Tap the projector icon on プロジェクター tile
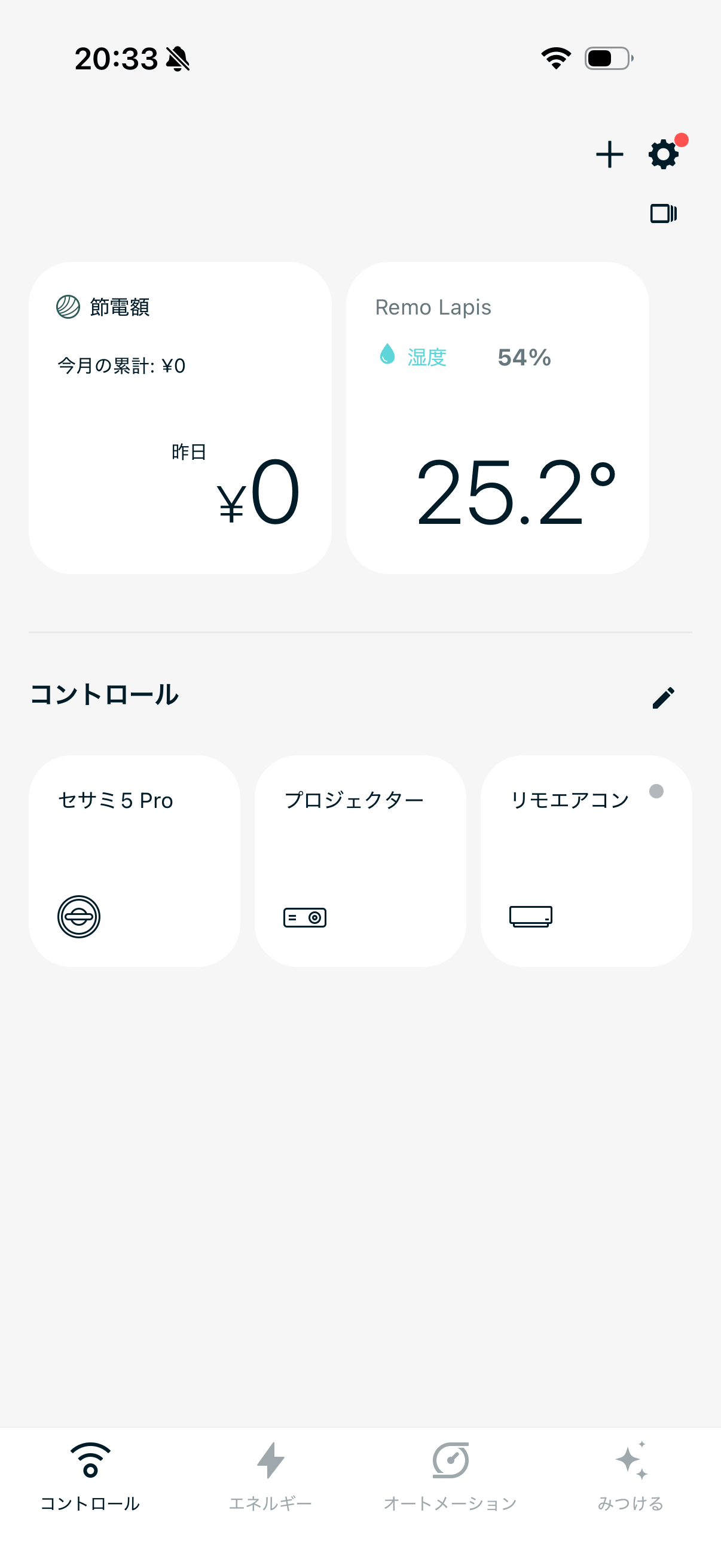This screenshot has width=721, height=1568. pos(304,917)
